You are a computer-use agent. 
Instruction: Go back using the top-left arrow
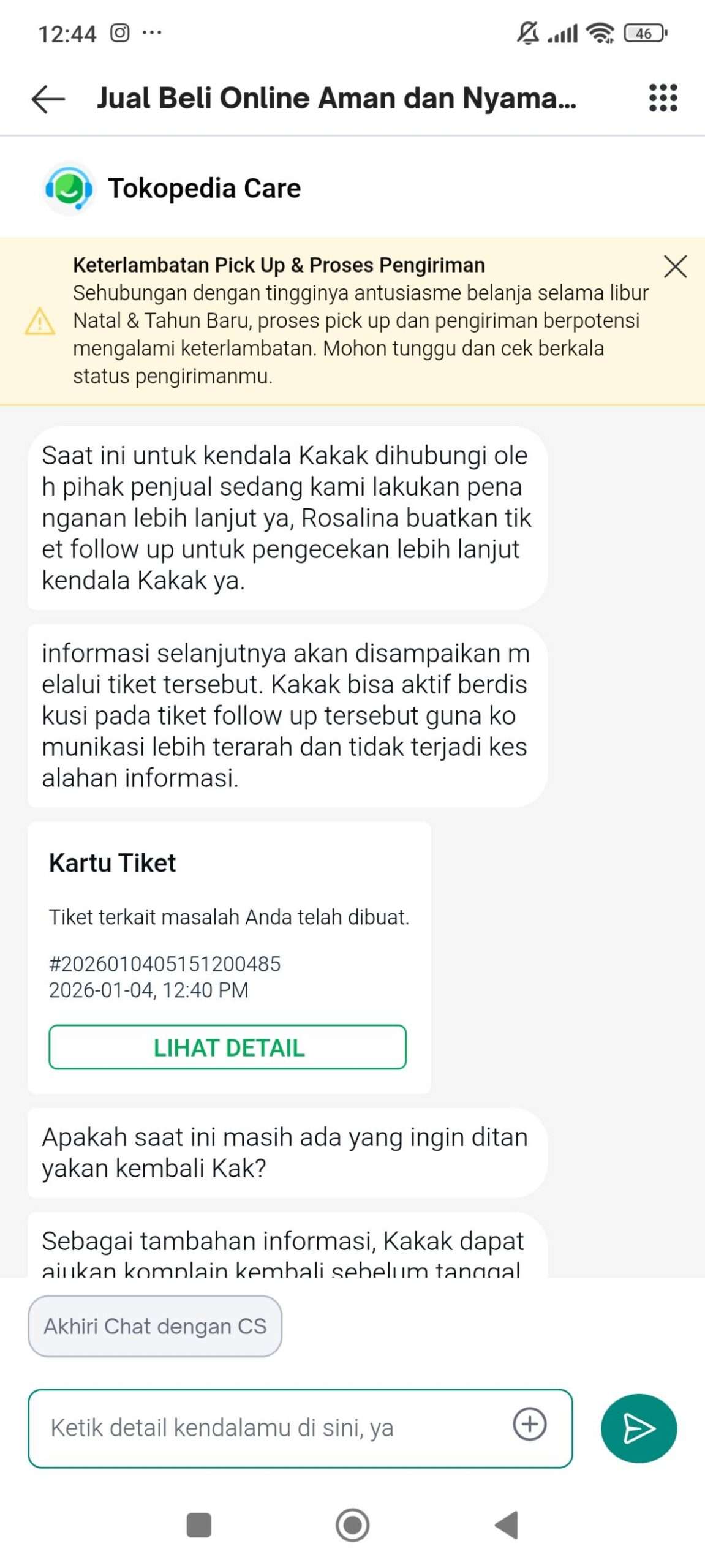[48, 99]
